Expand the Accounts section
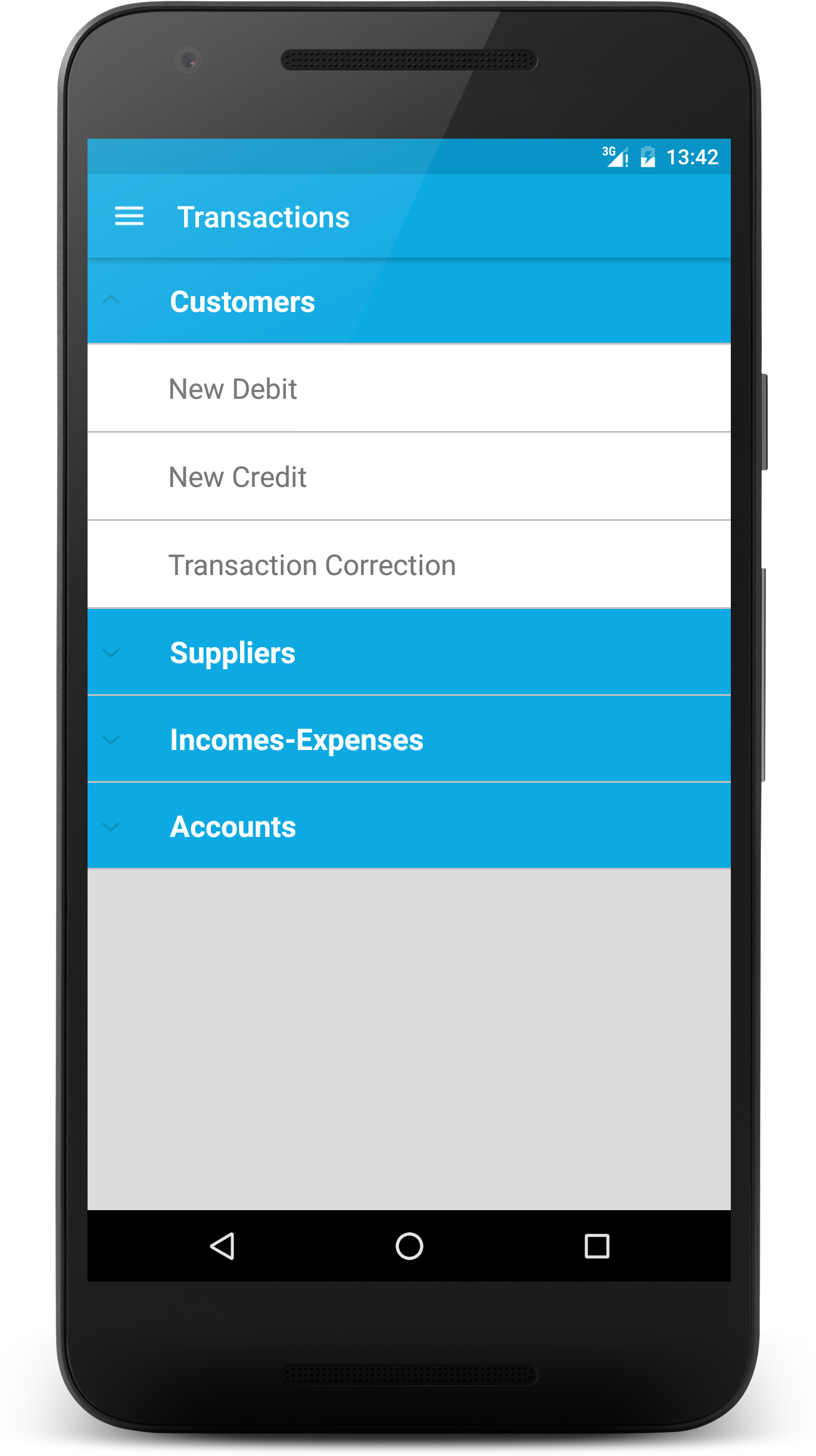This screenshot has width=816, height=1456. (x=409, y=826)
